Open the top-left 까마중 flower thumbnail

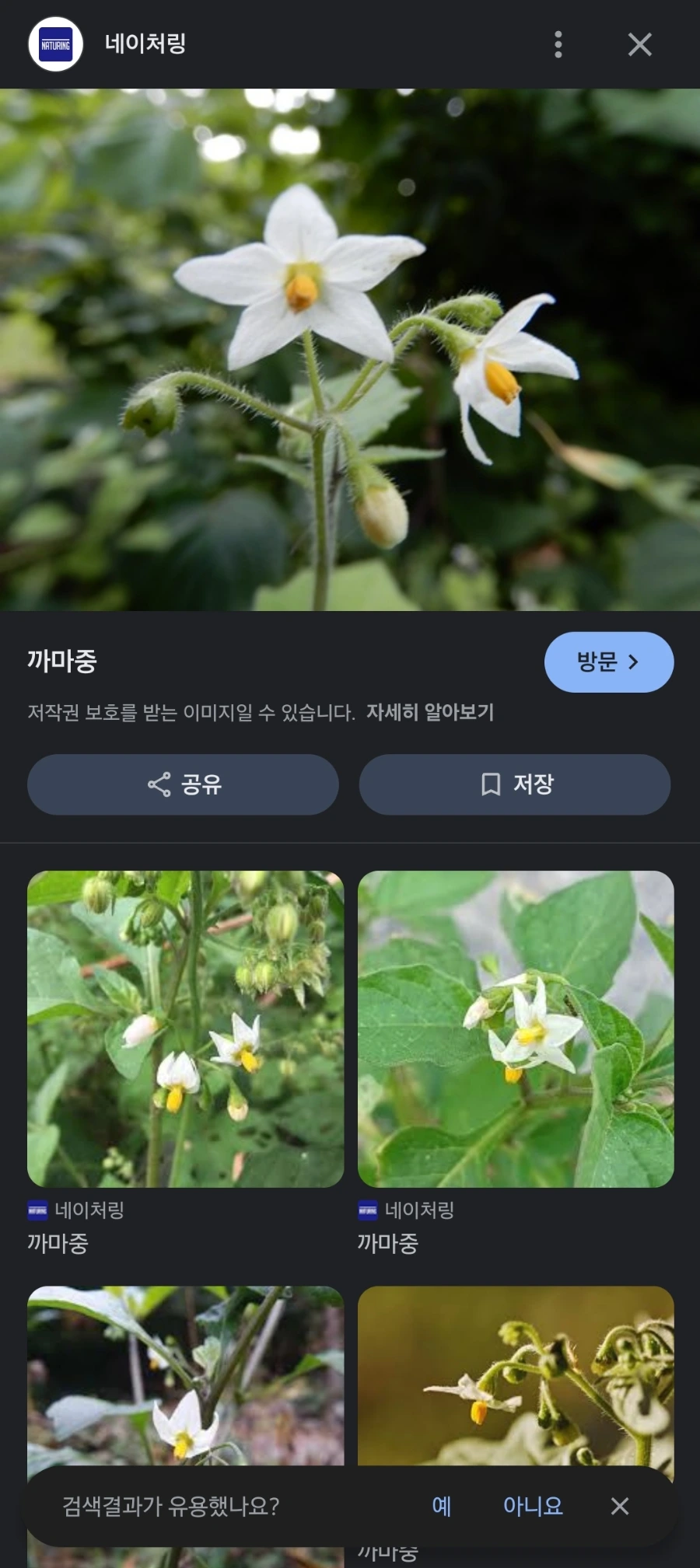pyautogui.click(x=185, y=1026)
